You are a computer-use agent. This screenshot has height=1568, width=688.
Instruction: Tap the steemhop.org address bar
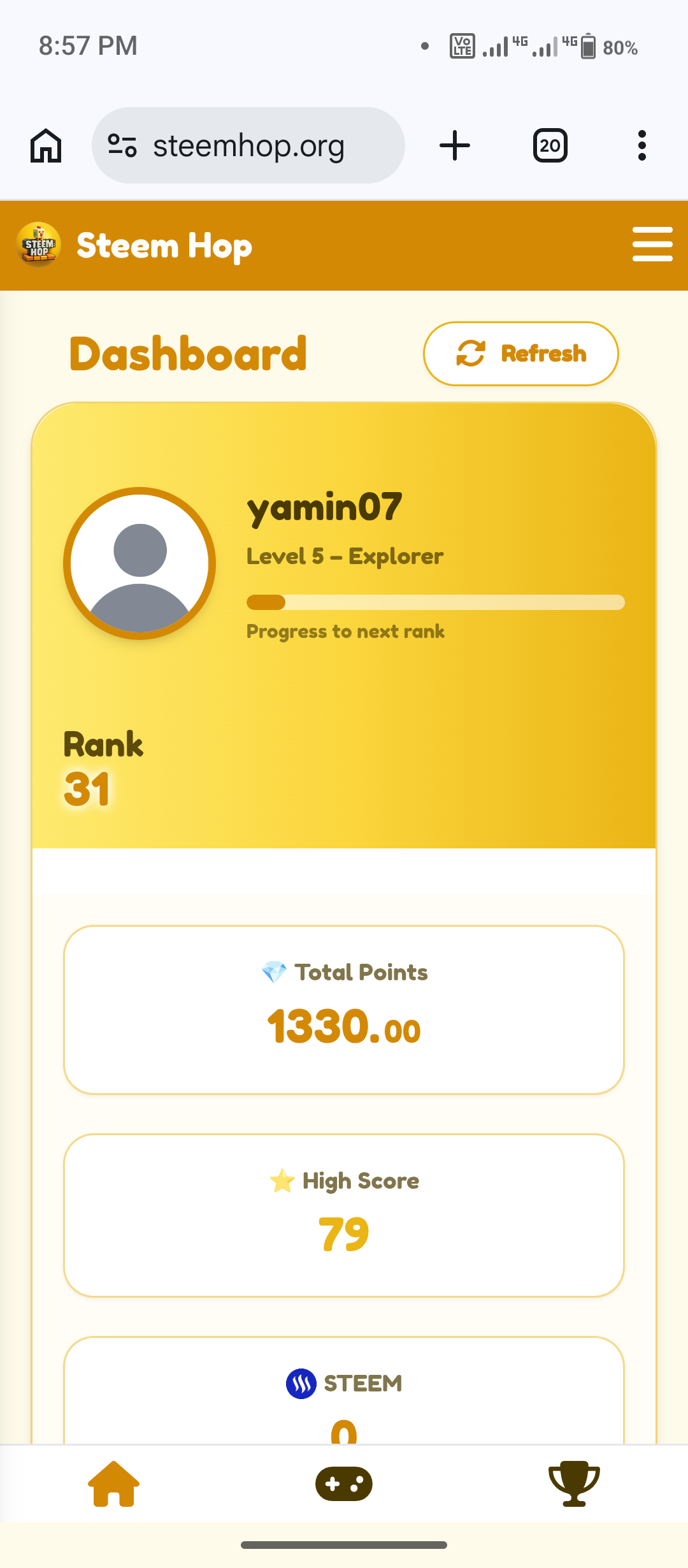pos(248,146)
